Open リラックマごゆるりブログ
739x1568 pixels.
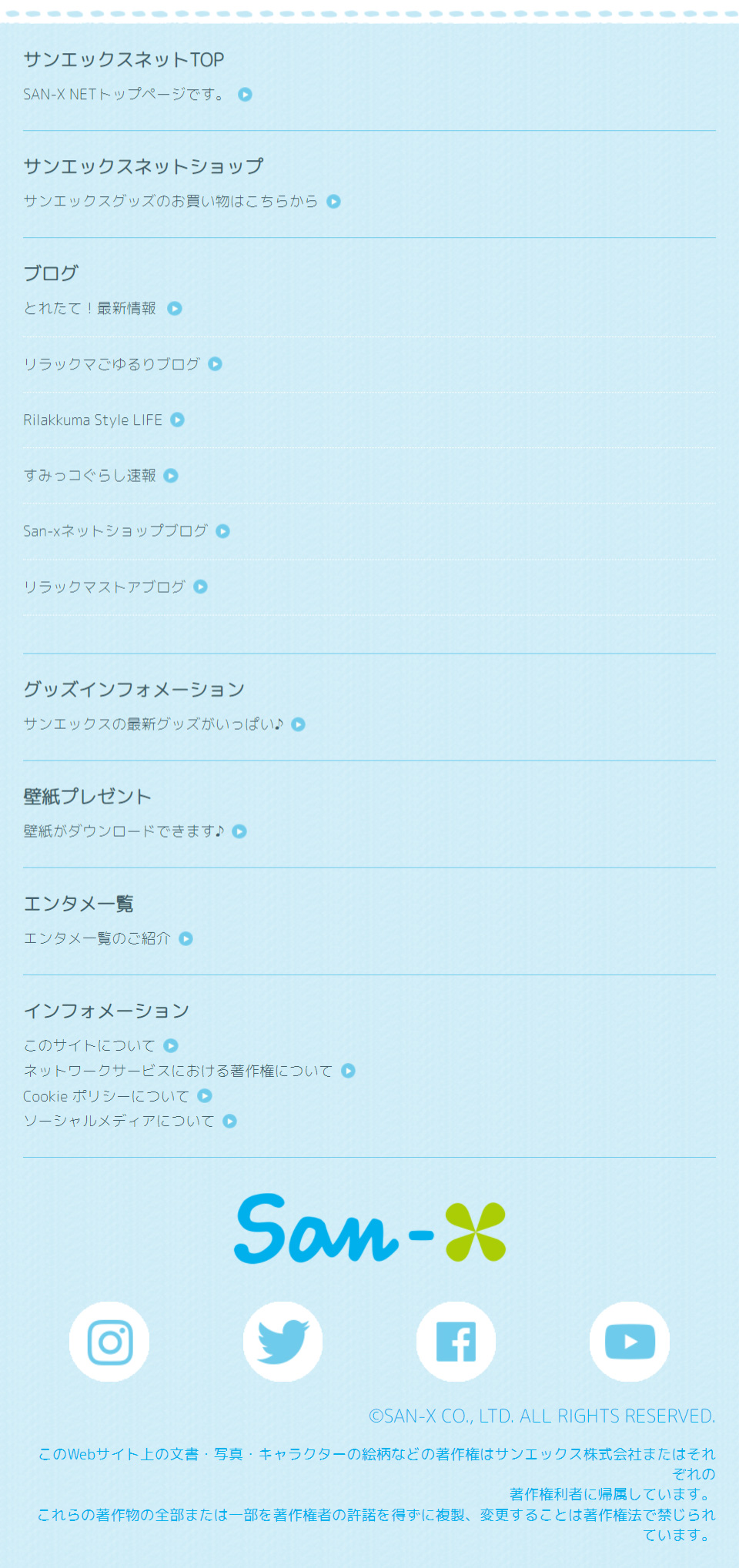click(x=123, y=364)
